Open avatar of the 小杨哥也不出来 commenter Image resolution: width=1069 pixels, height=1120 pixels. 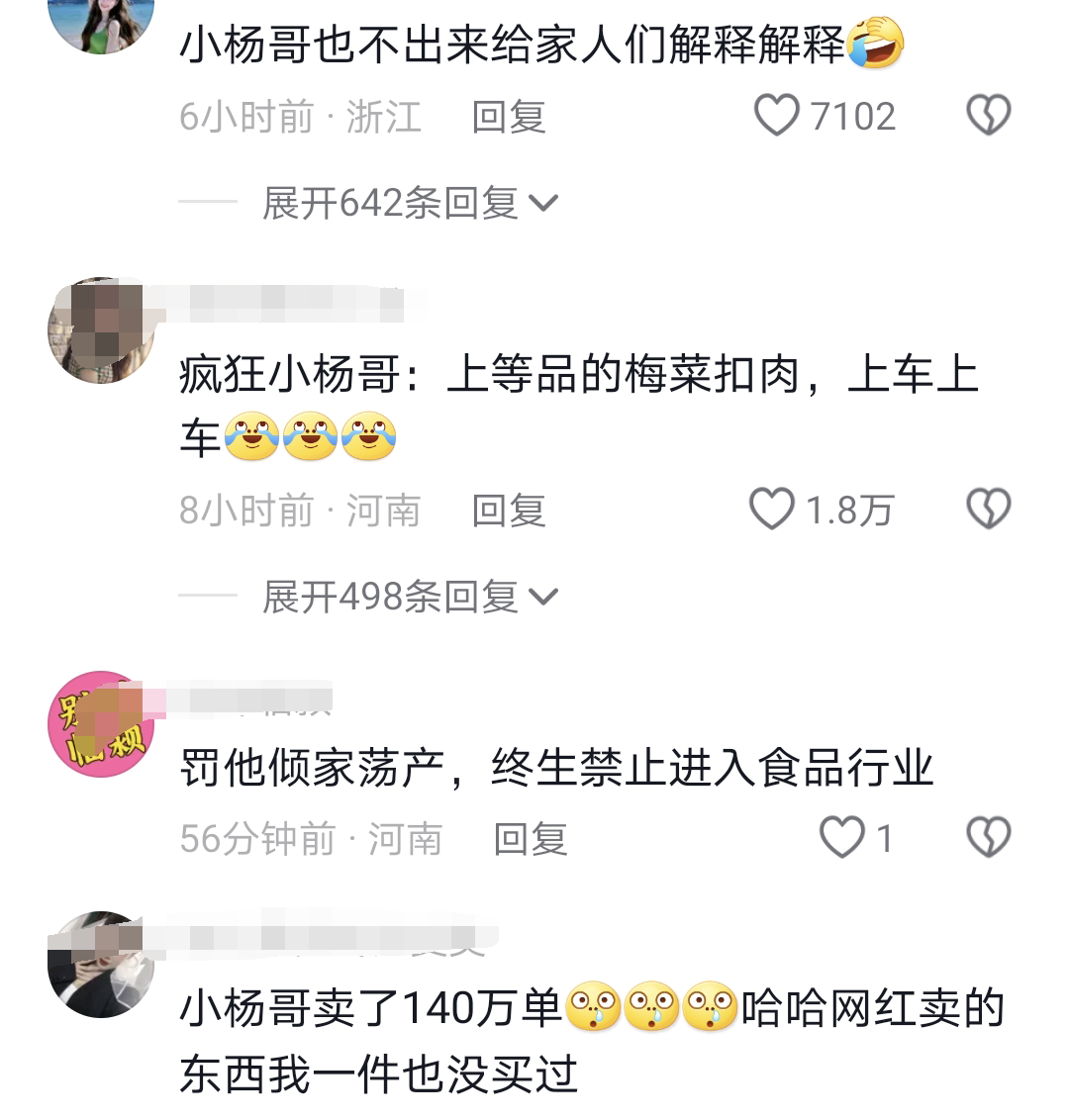100,22
